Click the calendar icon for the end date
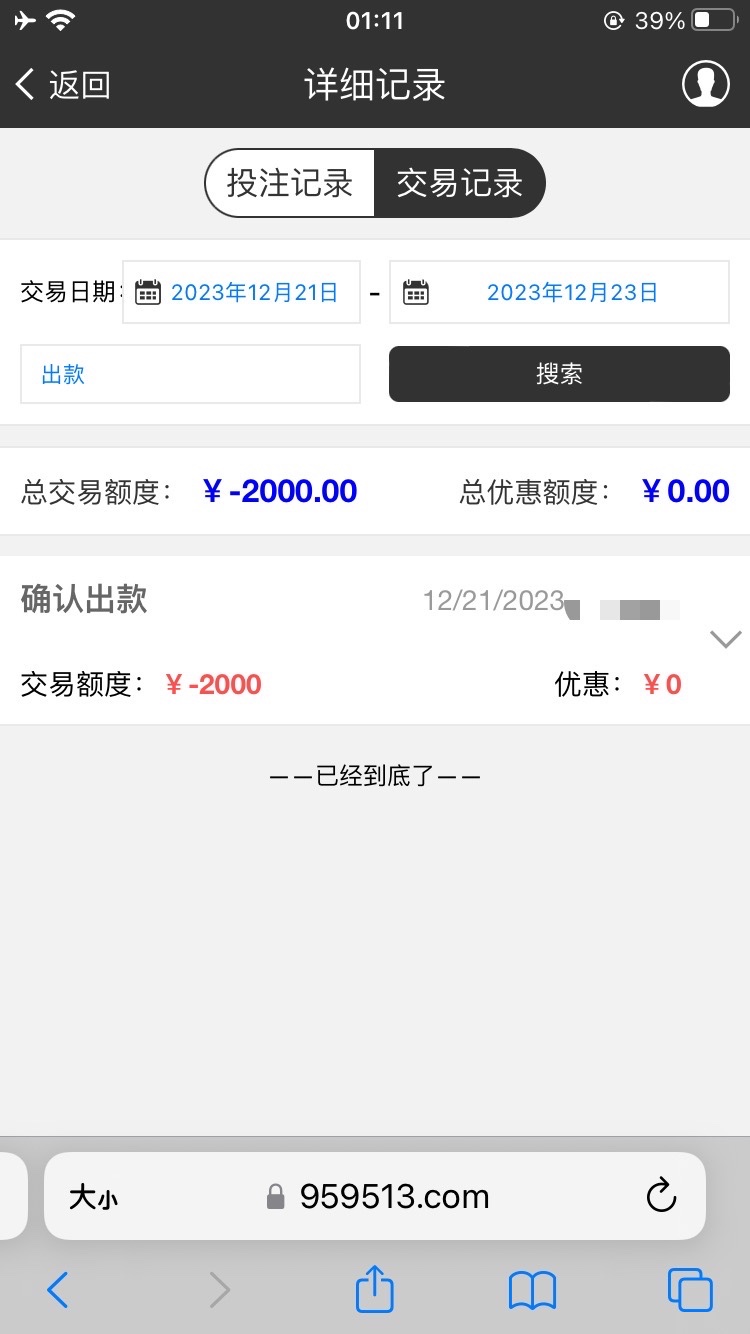The width and height of the screenshot is (750, 1334). click(415, 291)
